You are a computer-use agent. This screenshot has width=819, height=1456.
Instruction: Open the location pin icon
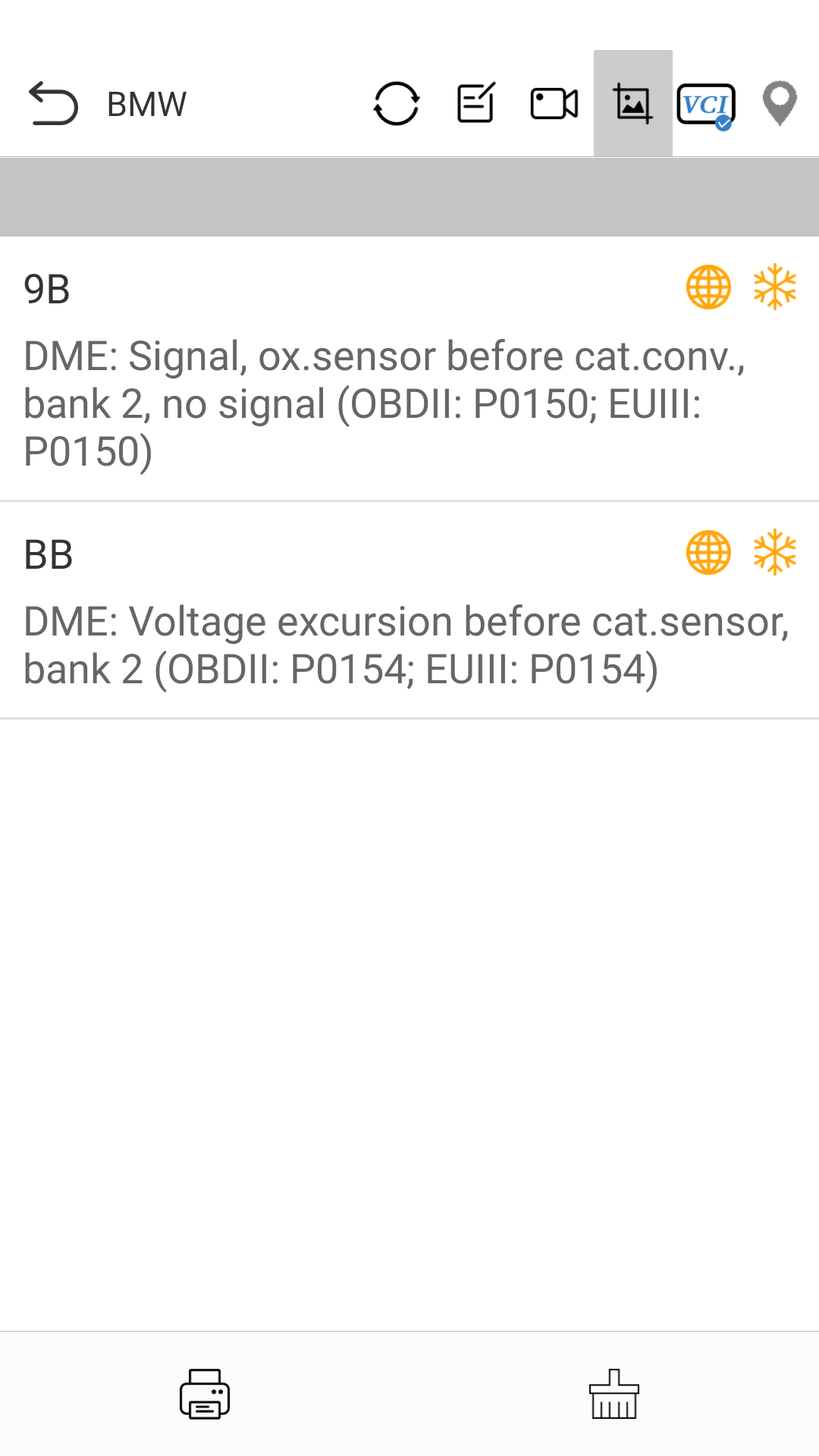(780, 103)
